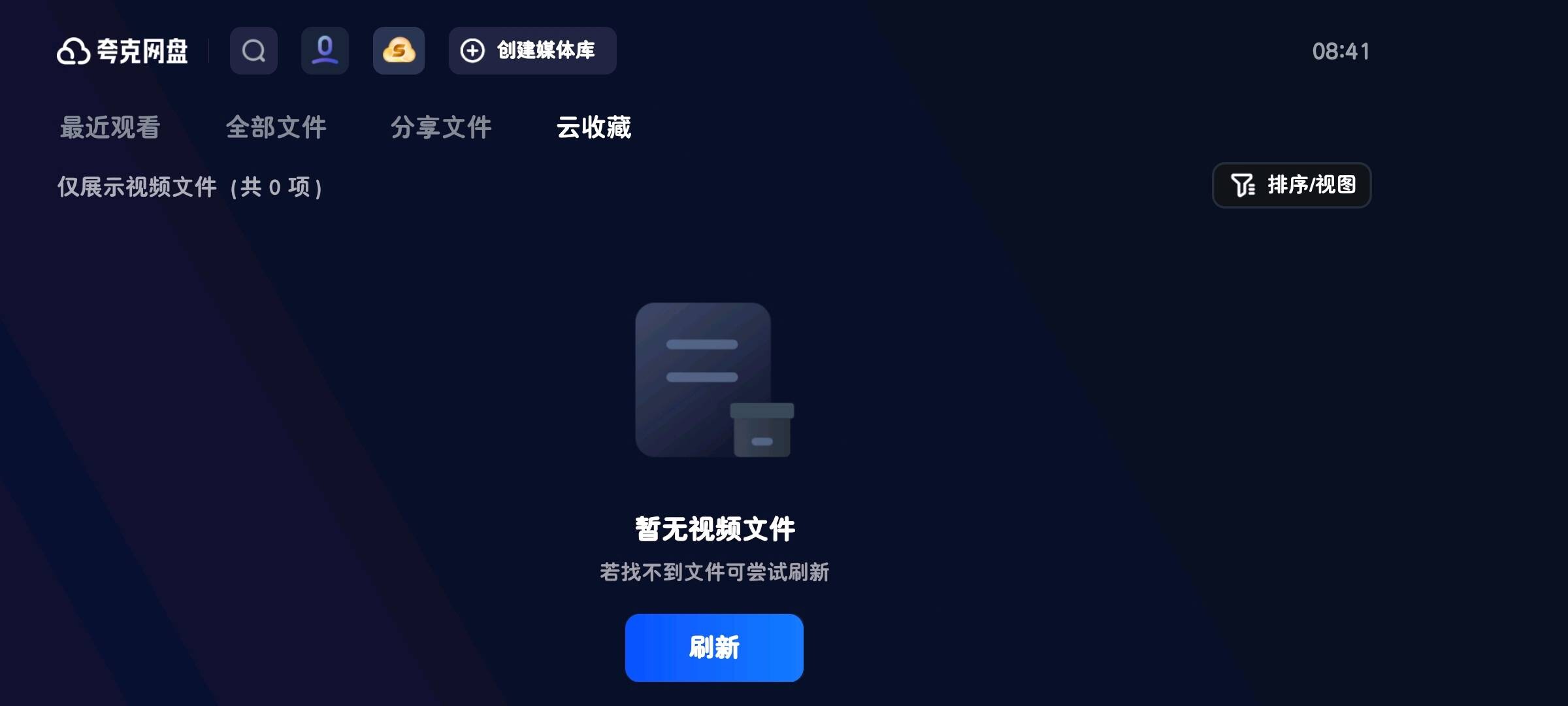The height and width of the screenshot is (706, 1568).
Task: Switch to the 分享文件 tab
Action: [441, 127]
